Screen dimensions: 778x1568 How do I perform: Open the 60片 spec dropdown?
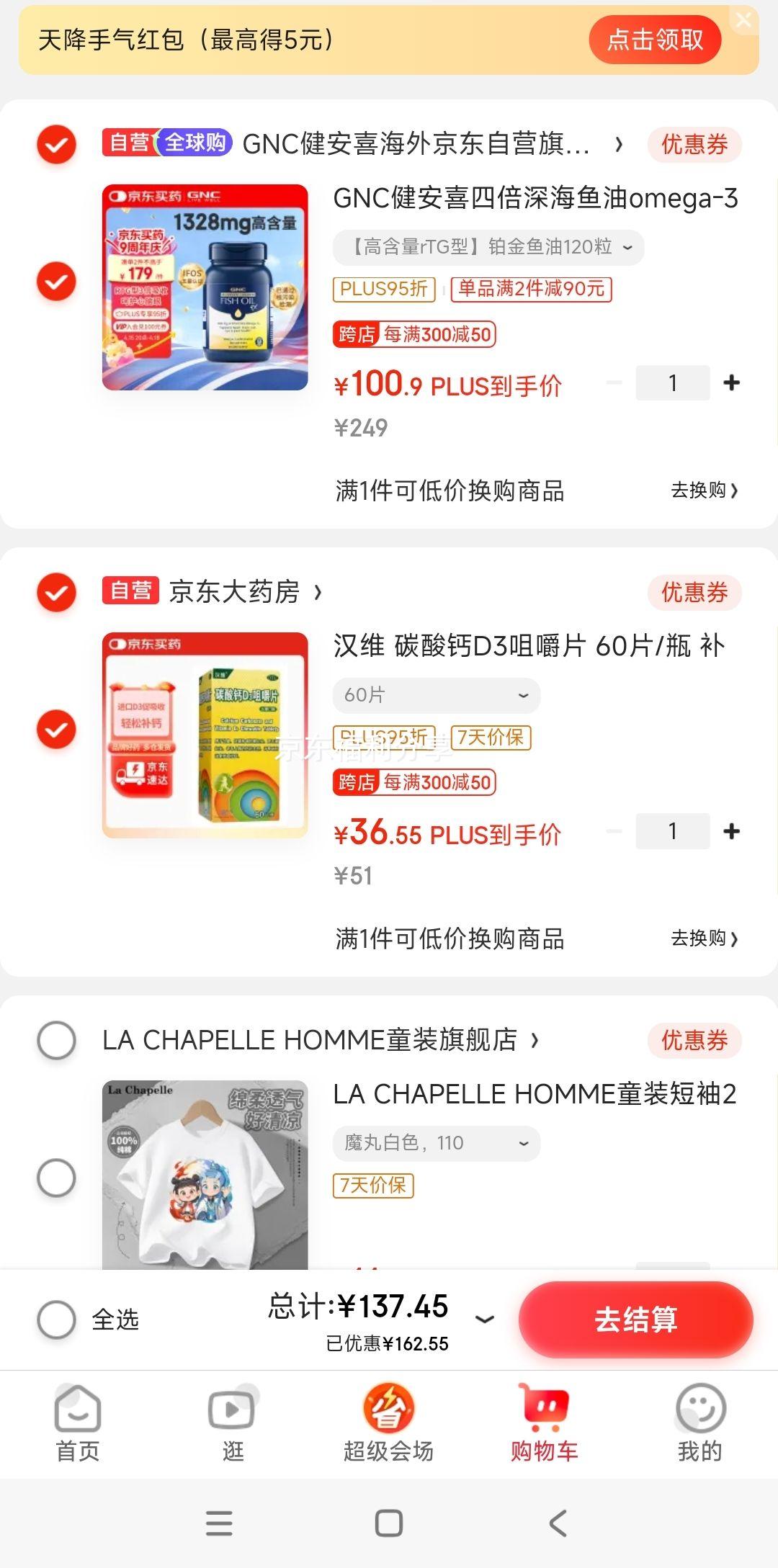[x=435, y=695]
